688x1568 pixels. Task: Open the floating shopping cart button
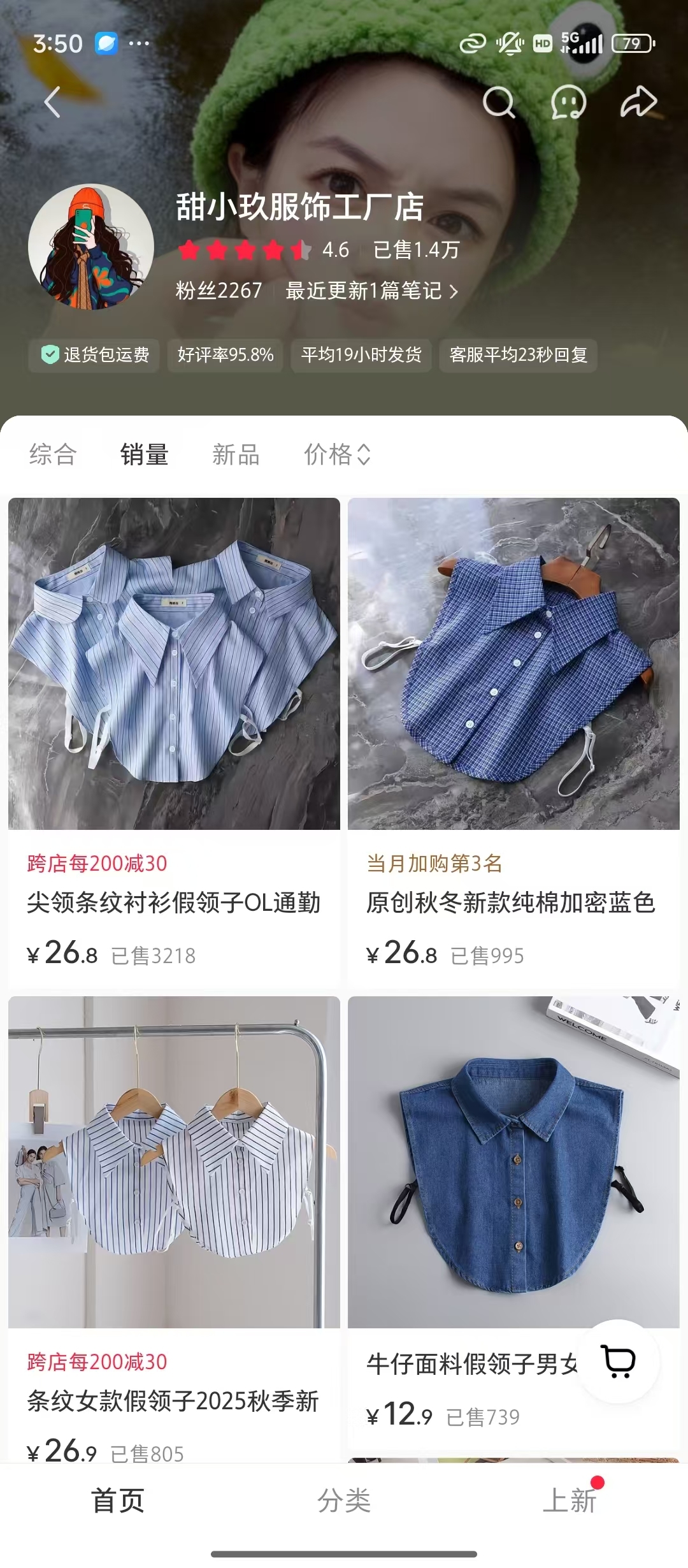pyautogui.click(x=619, y=1361)
